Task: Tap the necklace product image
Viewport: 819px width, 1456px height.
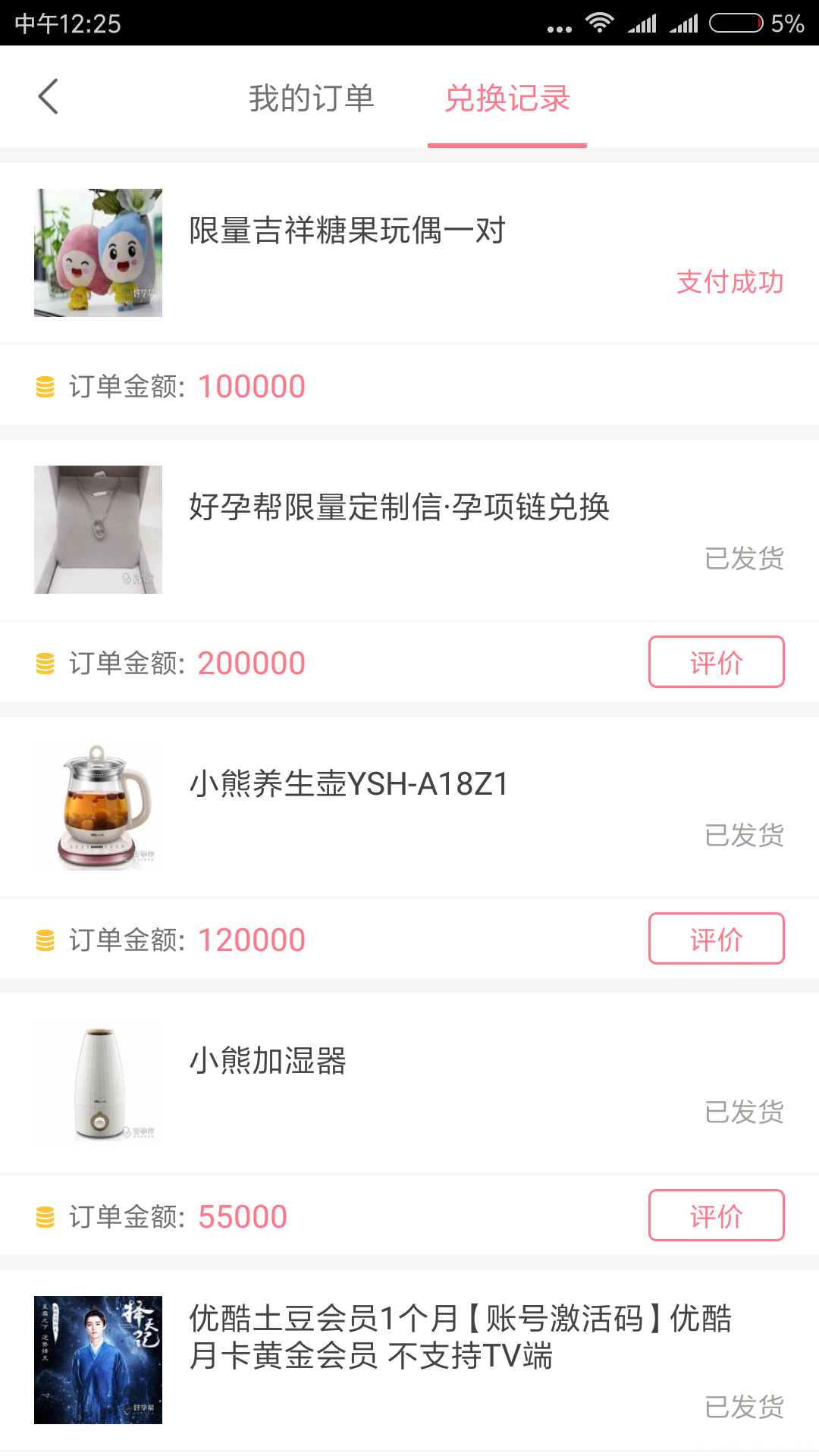Action: coord(98,529)
